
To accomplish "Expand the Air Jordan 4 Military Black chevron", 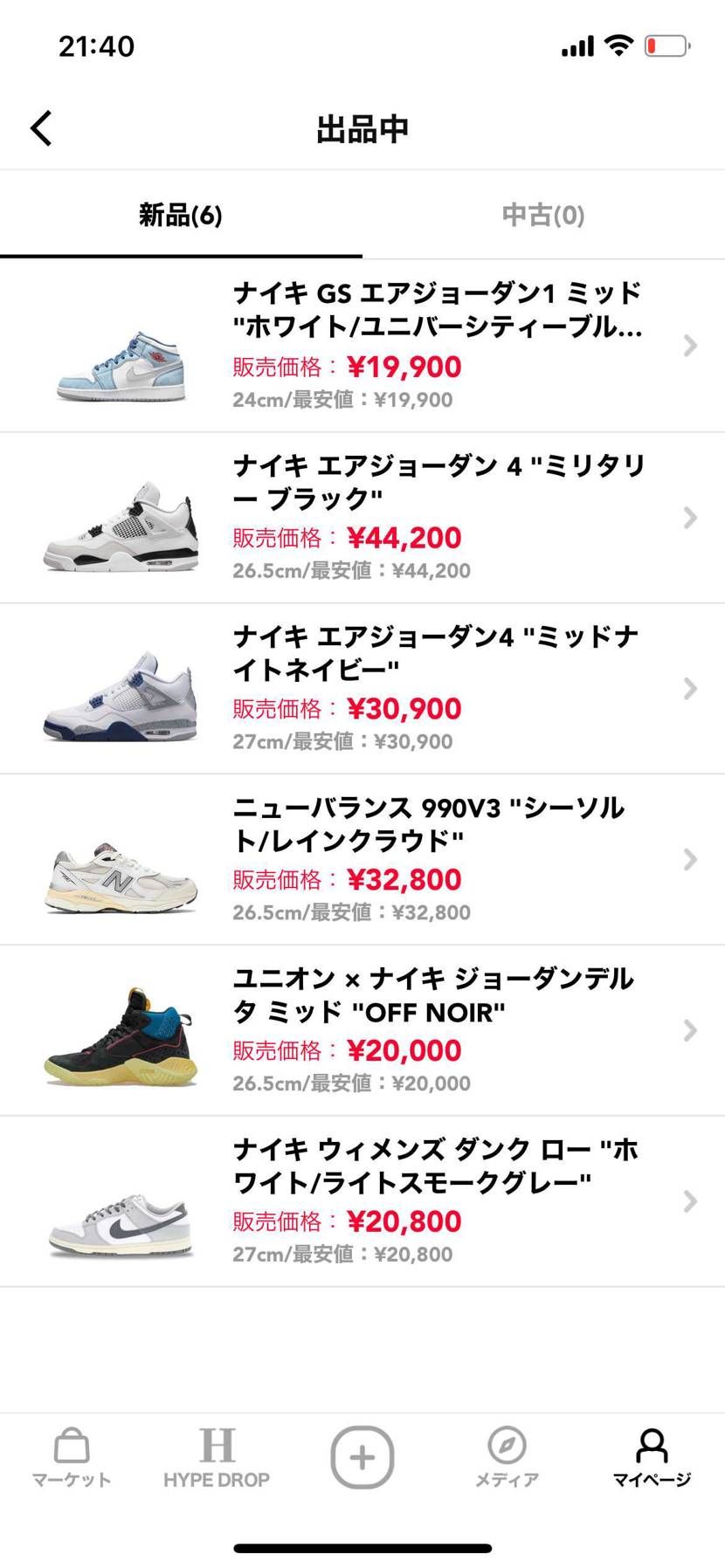I will click(689, 518).
